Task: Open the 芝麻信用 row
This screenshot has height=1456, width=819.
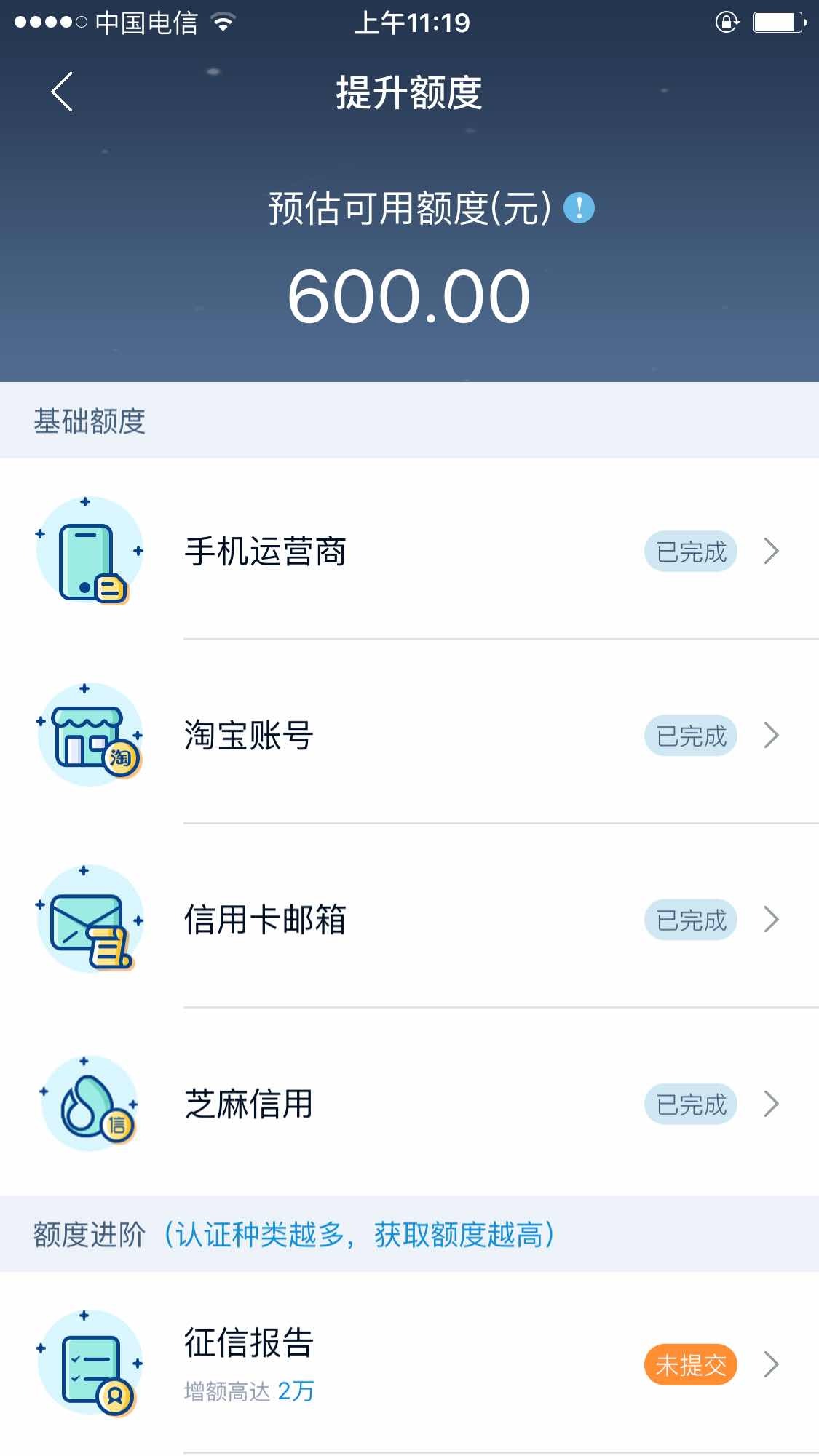Action: pyautogui.click(x=409, y=1103)
